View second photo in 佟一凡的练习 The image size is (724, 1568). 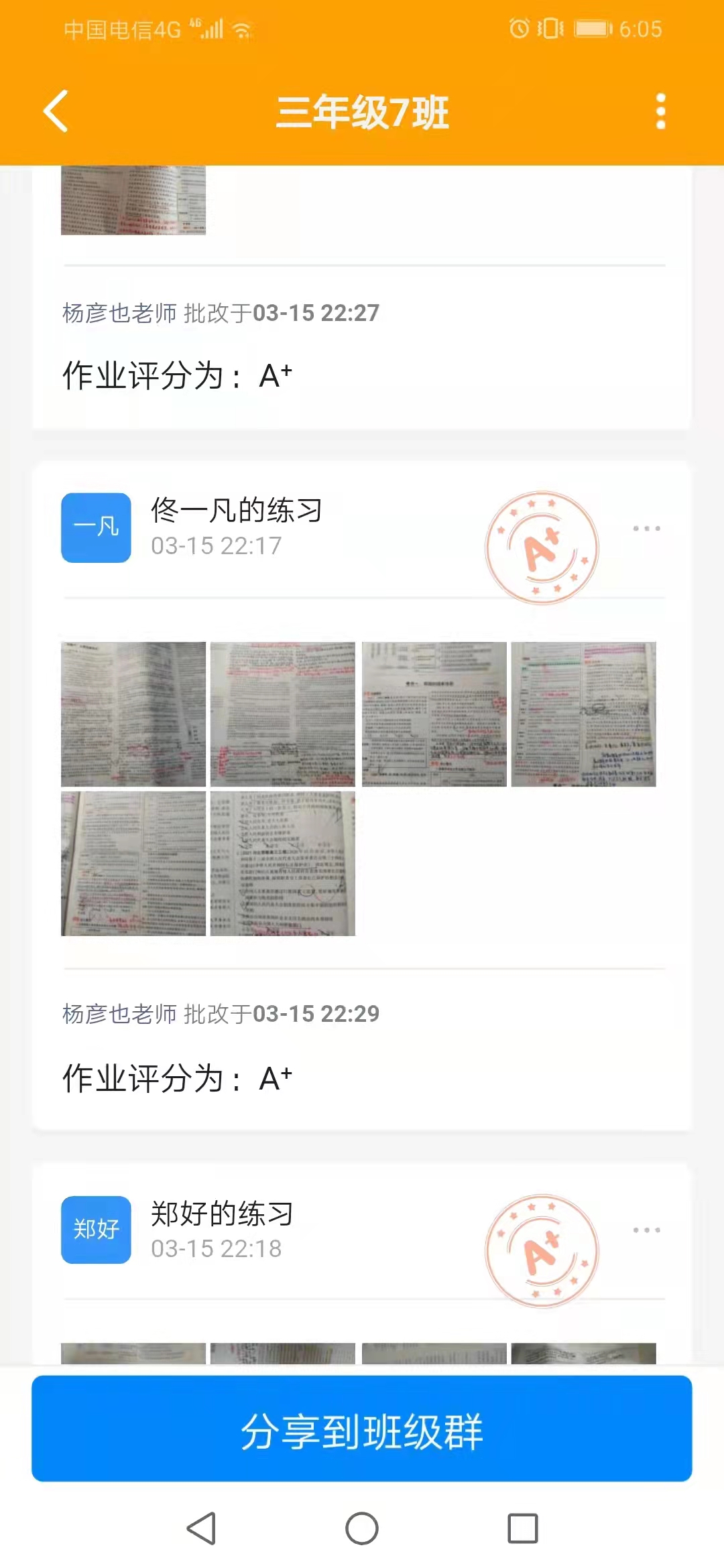283,714
